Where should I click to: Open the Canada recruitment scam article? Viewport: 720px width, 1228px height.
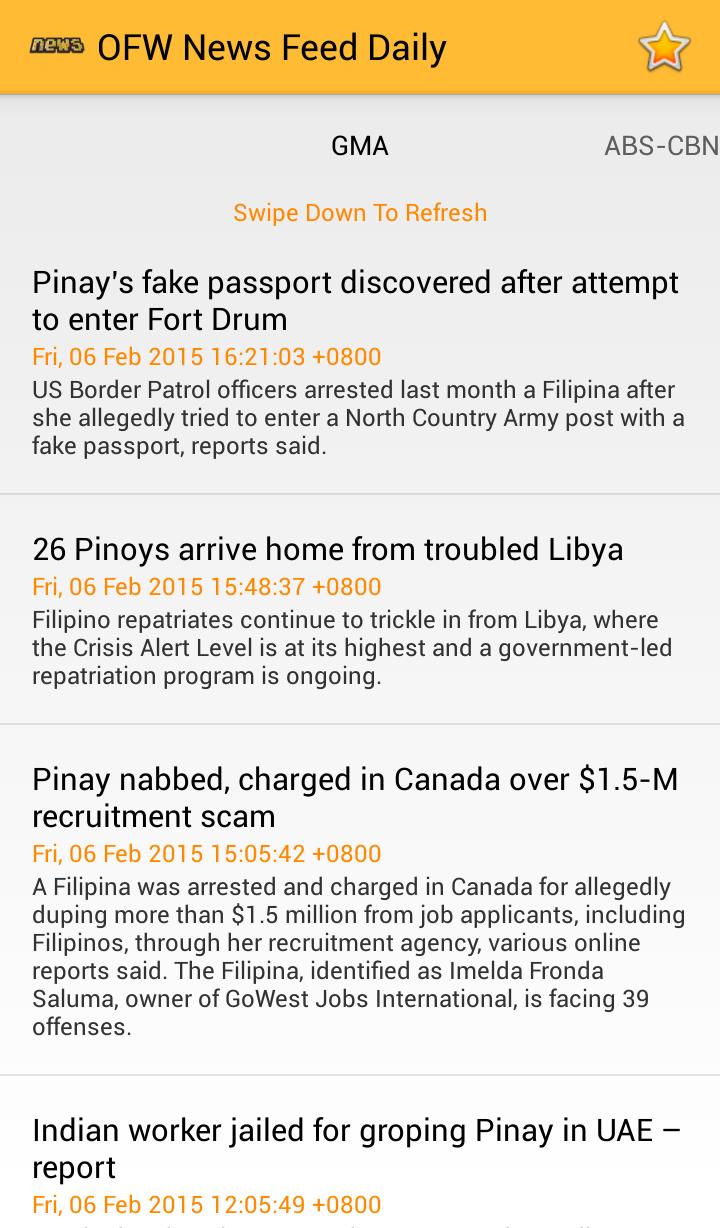coord(355,797)
